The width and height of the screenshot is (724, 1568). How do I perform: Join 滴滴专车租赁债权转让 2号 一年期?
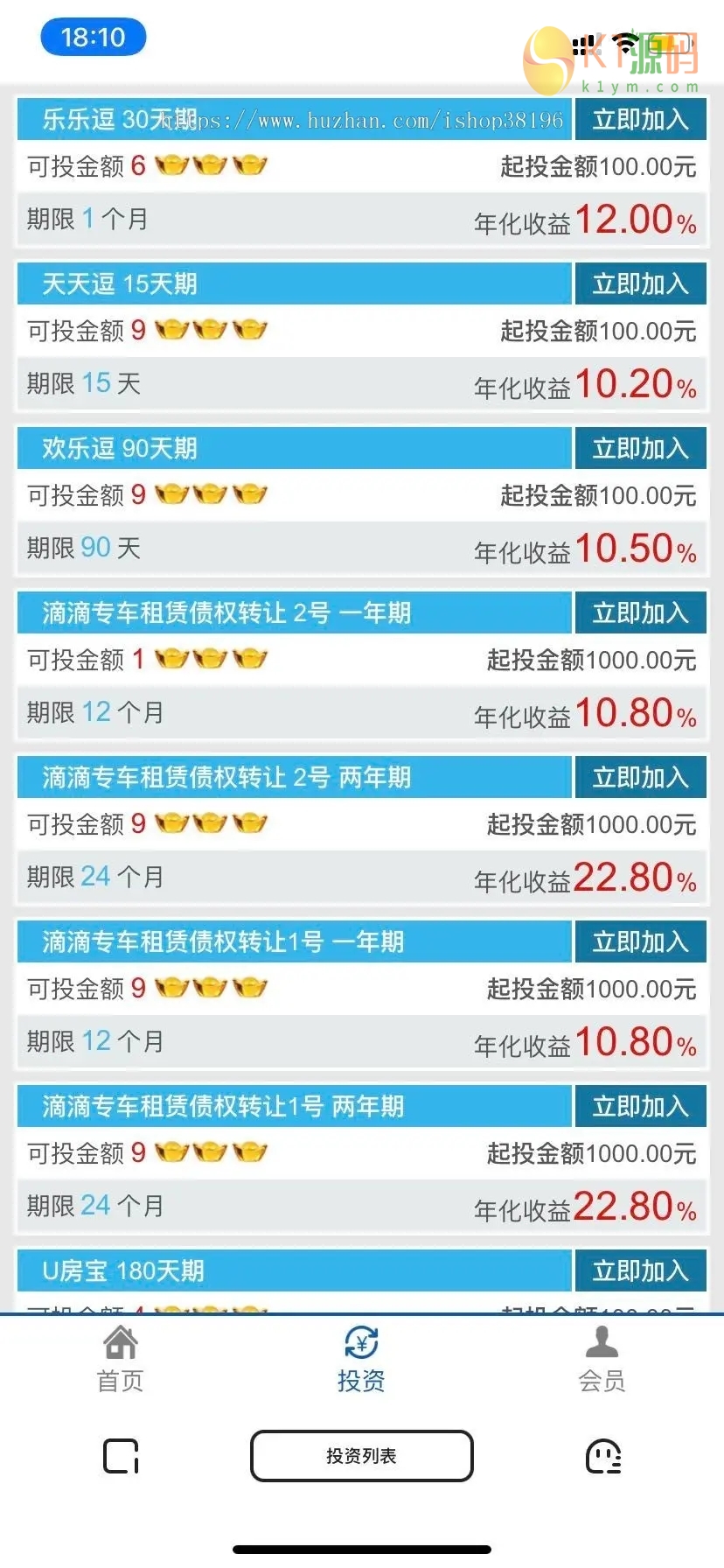[x=640, y=612]
